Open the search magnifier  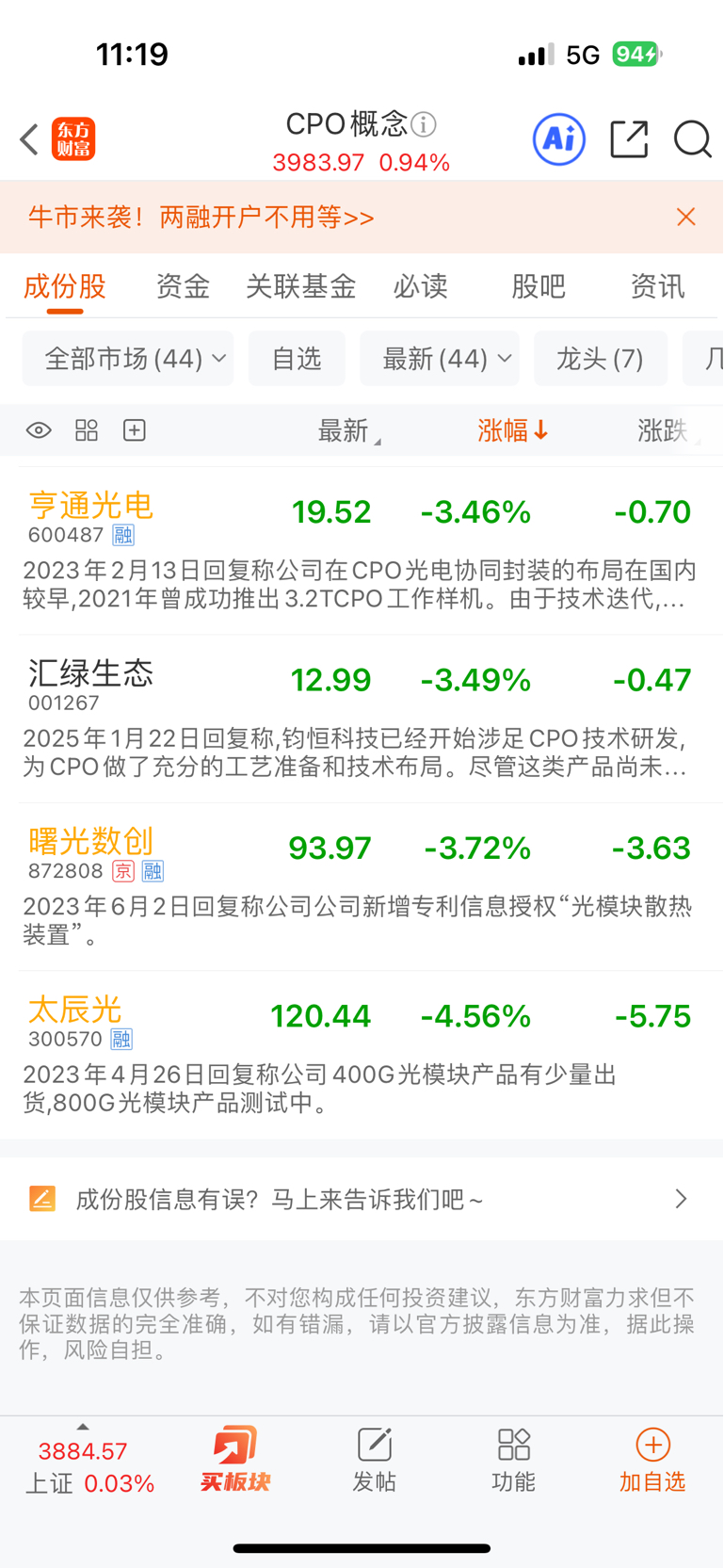pyautogui.click(x=692, y=139)
